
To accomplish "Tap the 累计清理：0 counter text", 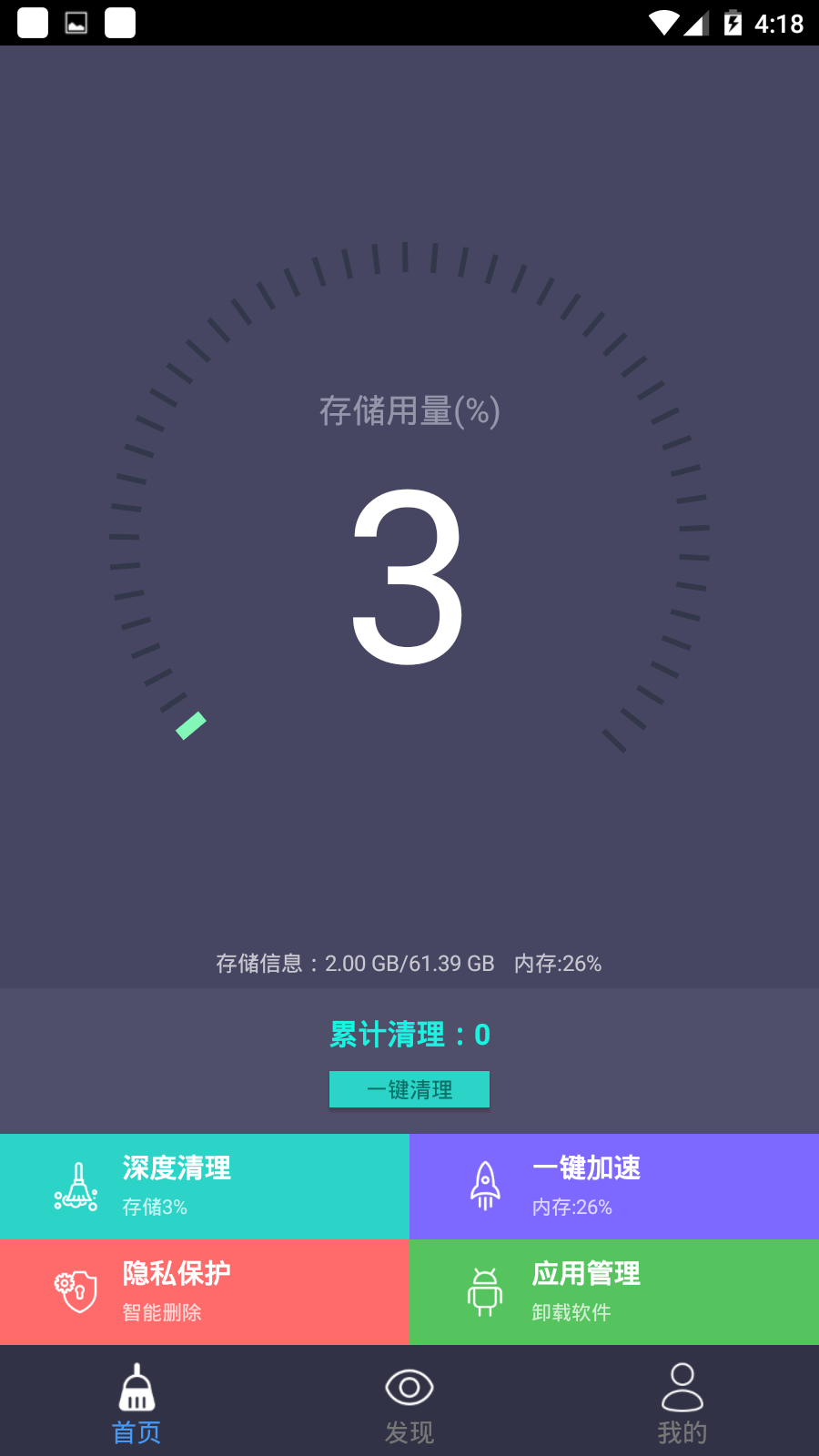I will click(x=409, y=1035).
